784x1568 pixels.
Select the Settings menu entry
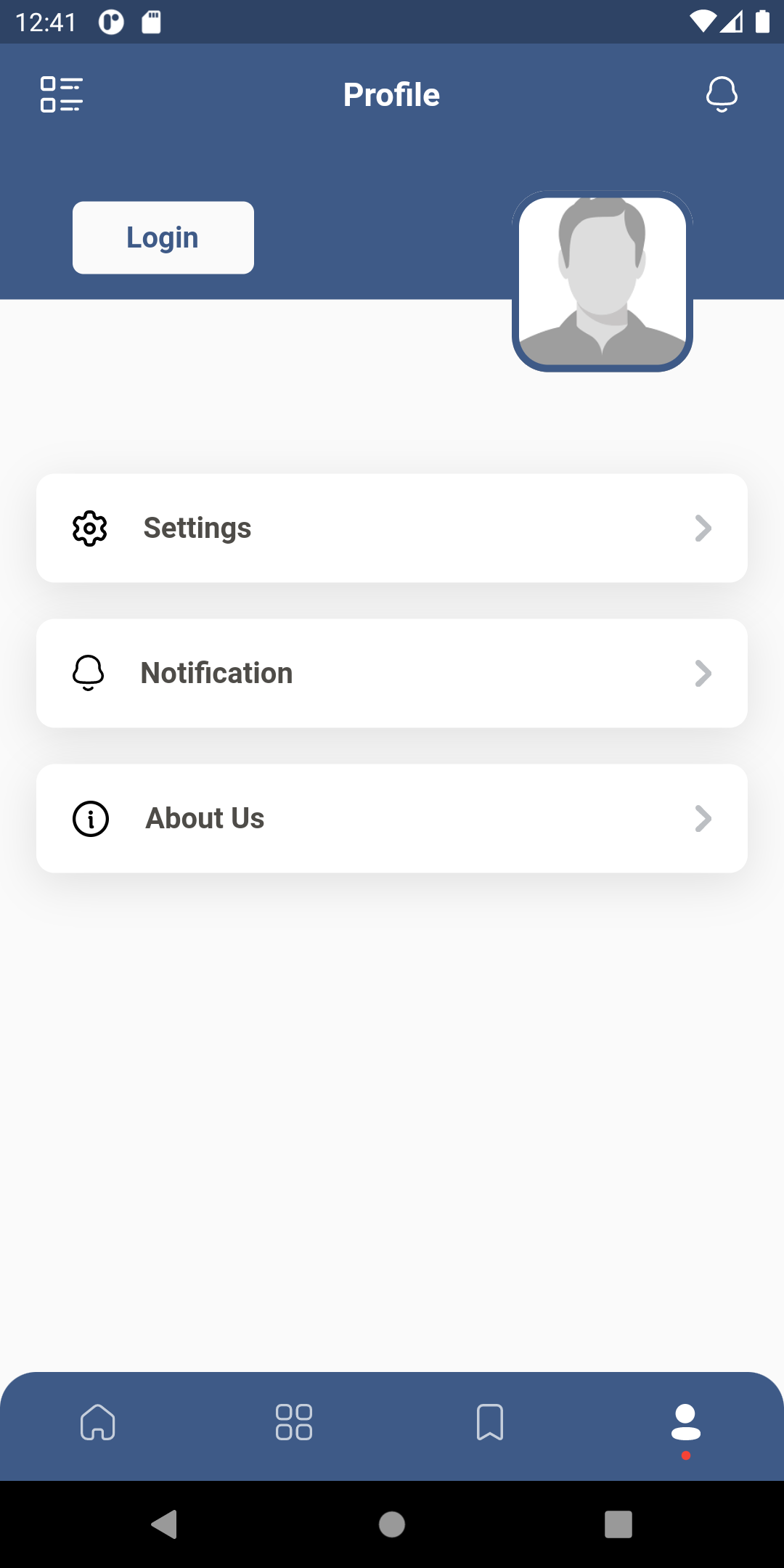click(x=392, y=528)
